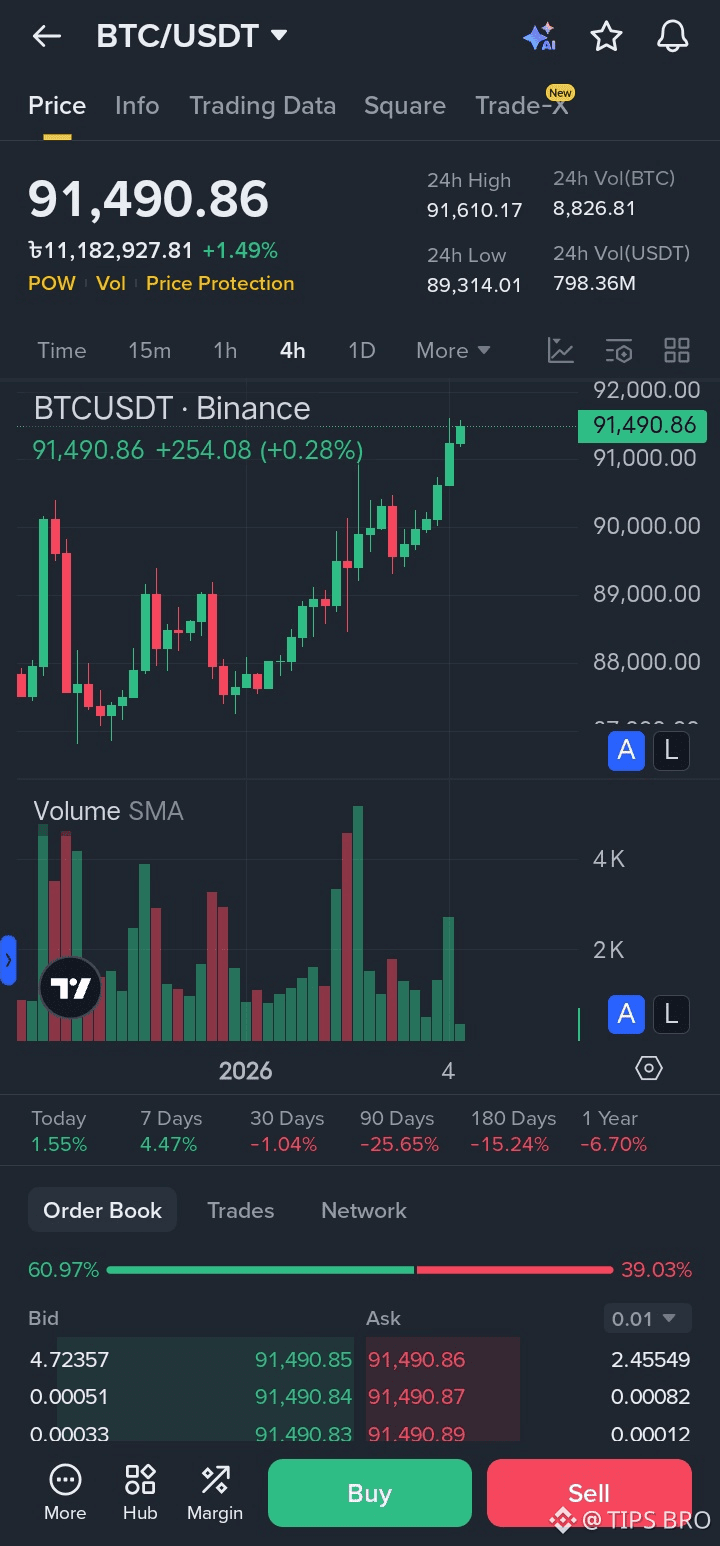
Task: Set a price alert with the bell
Action: pyautogui.click(x=672, y=37)
